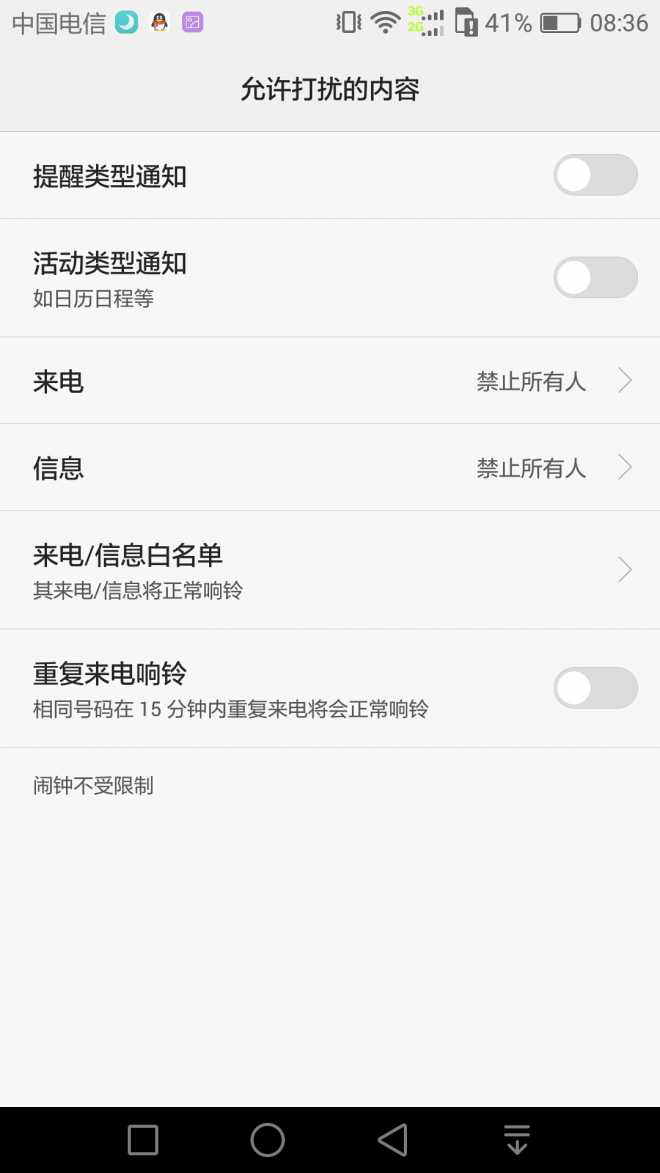The height and width of the screenshot is (1173, 660).
Task: Open the 来电 setting row
Action: pyautogui.click(x=330, y=381)
